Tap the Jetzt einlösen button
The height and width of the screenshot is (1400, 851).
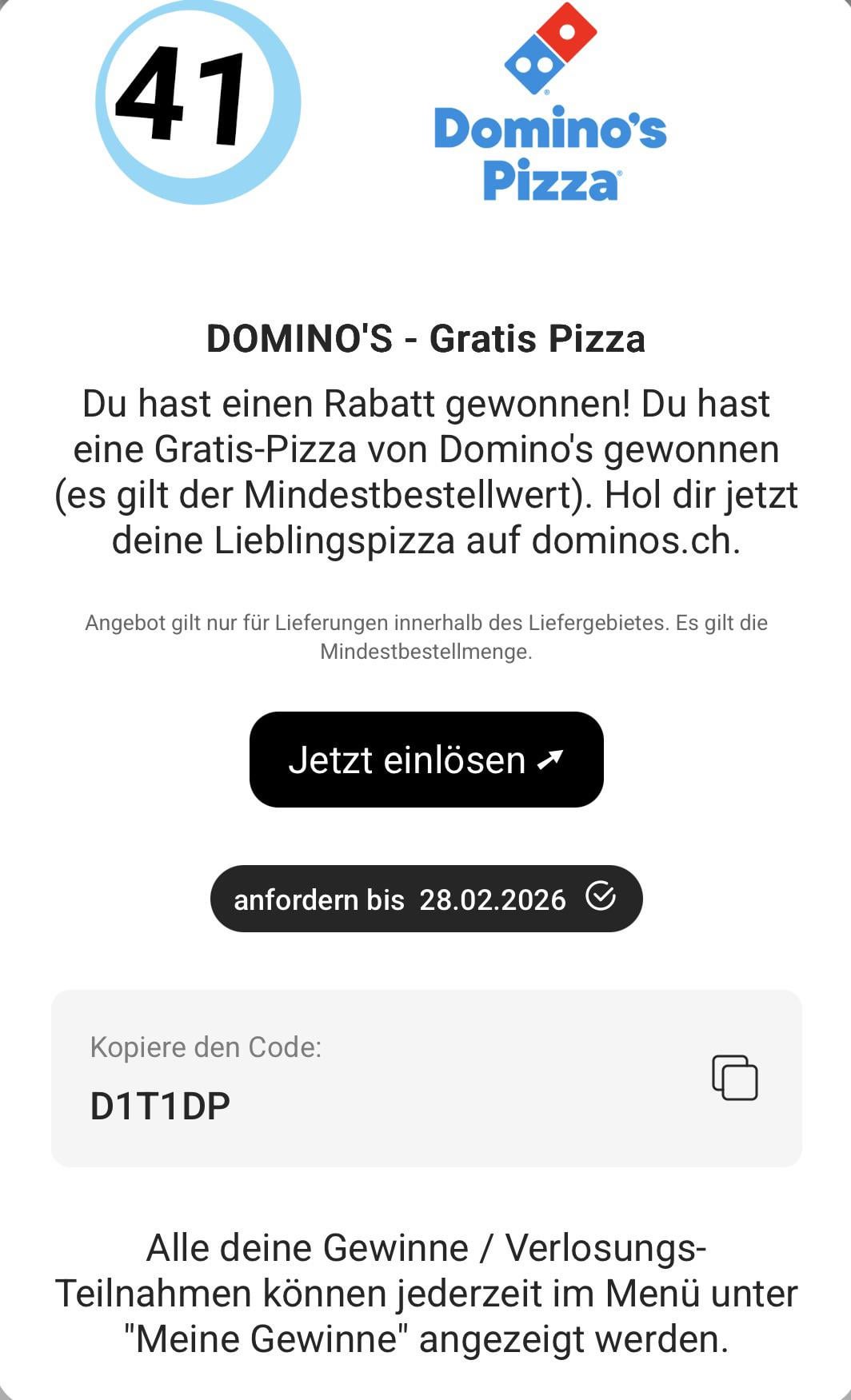426,760
